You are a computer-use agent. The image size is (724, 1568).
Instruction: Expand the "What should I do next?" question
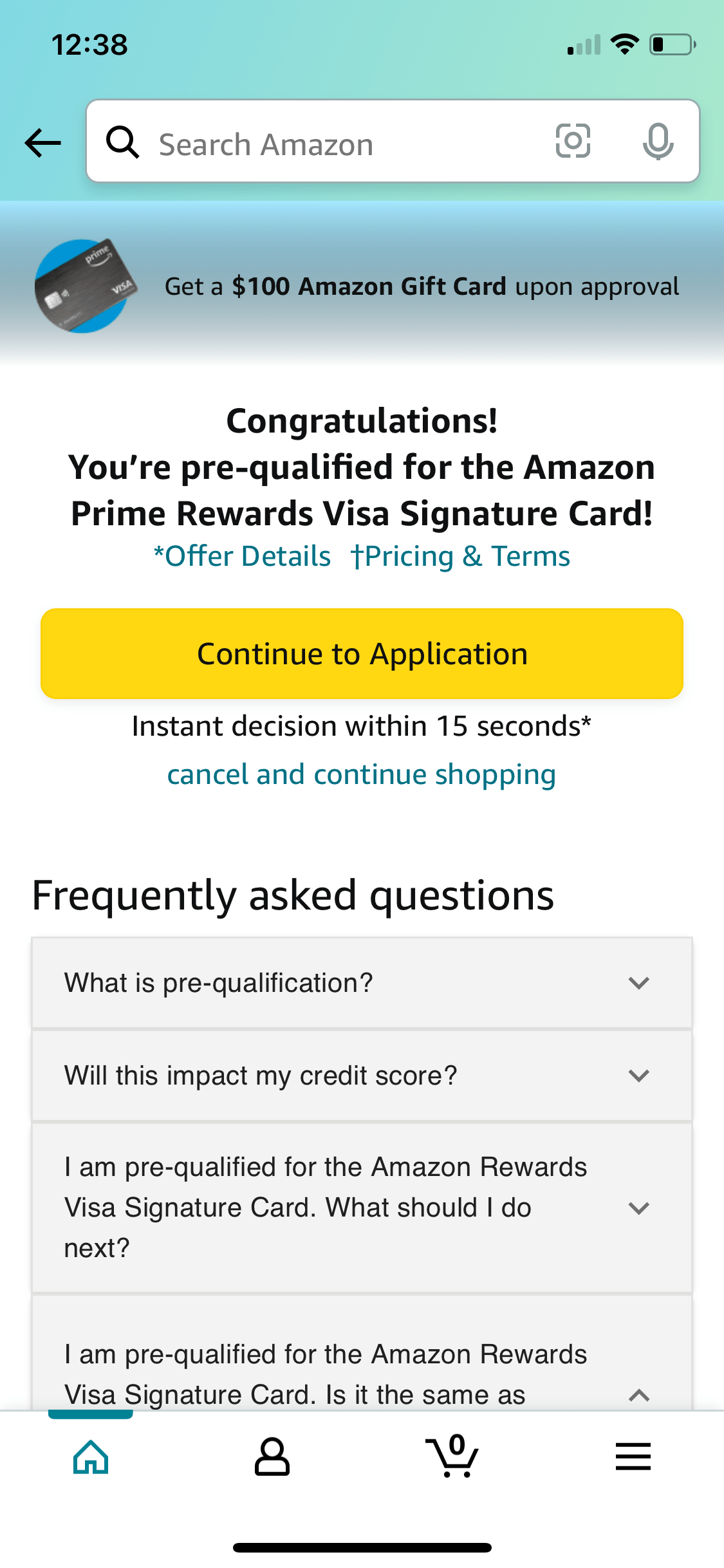pos(362,1208)
